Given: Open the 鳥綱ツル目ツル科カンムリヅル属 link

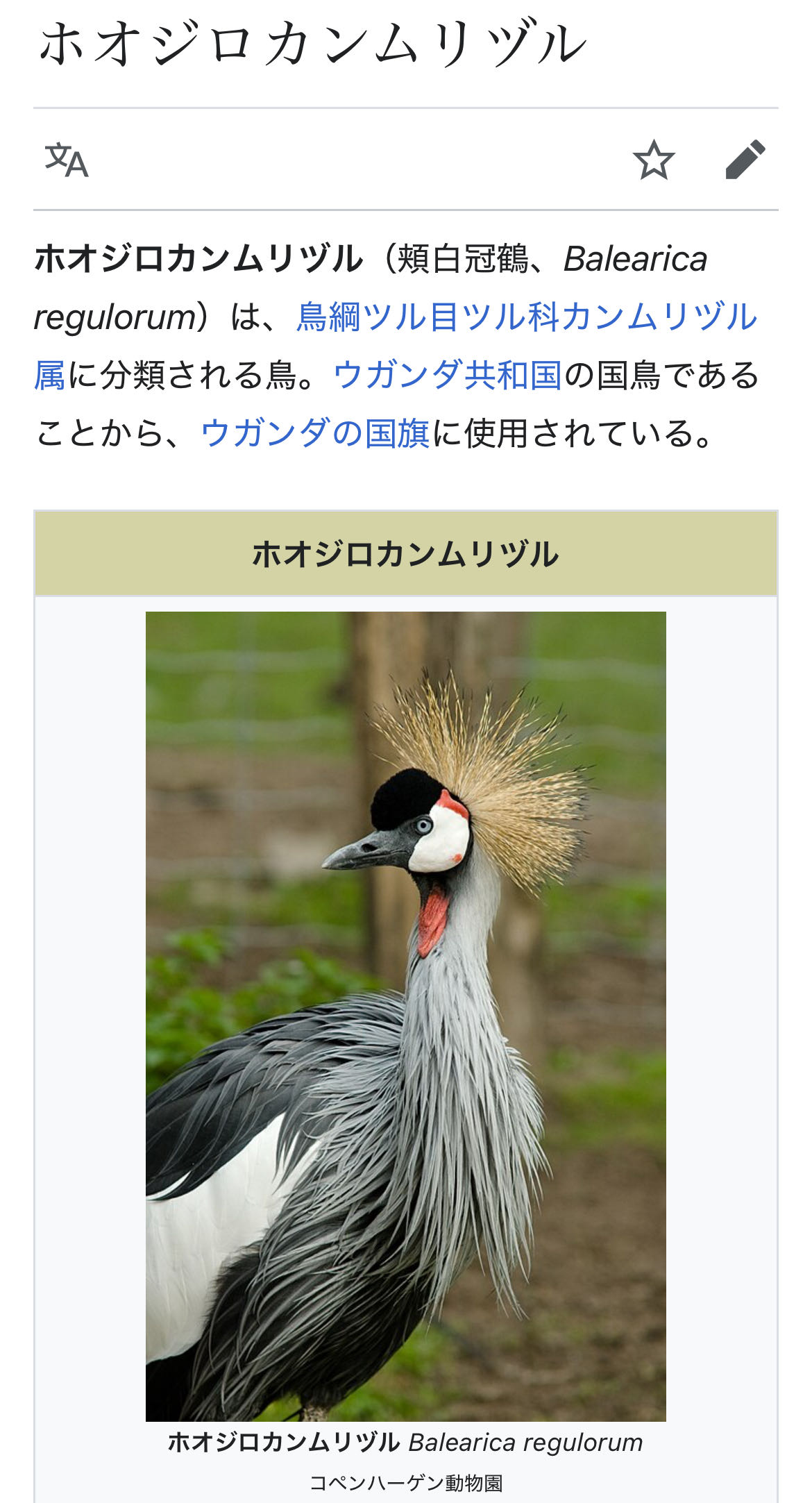Looking at the screenshot, I should [526, 317].
